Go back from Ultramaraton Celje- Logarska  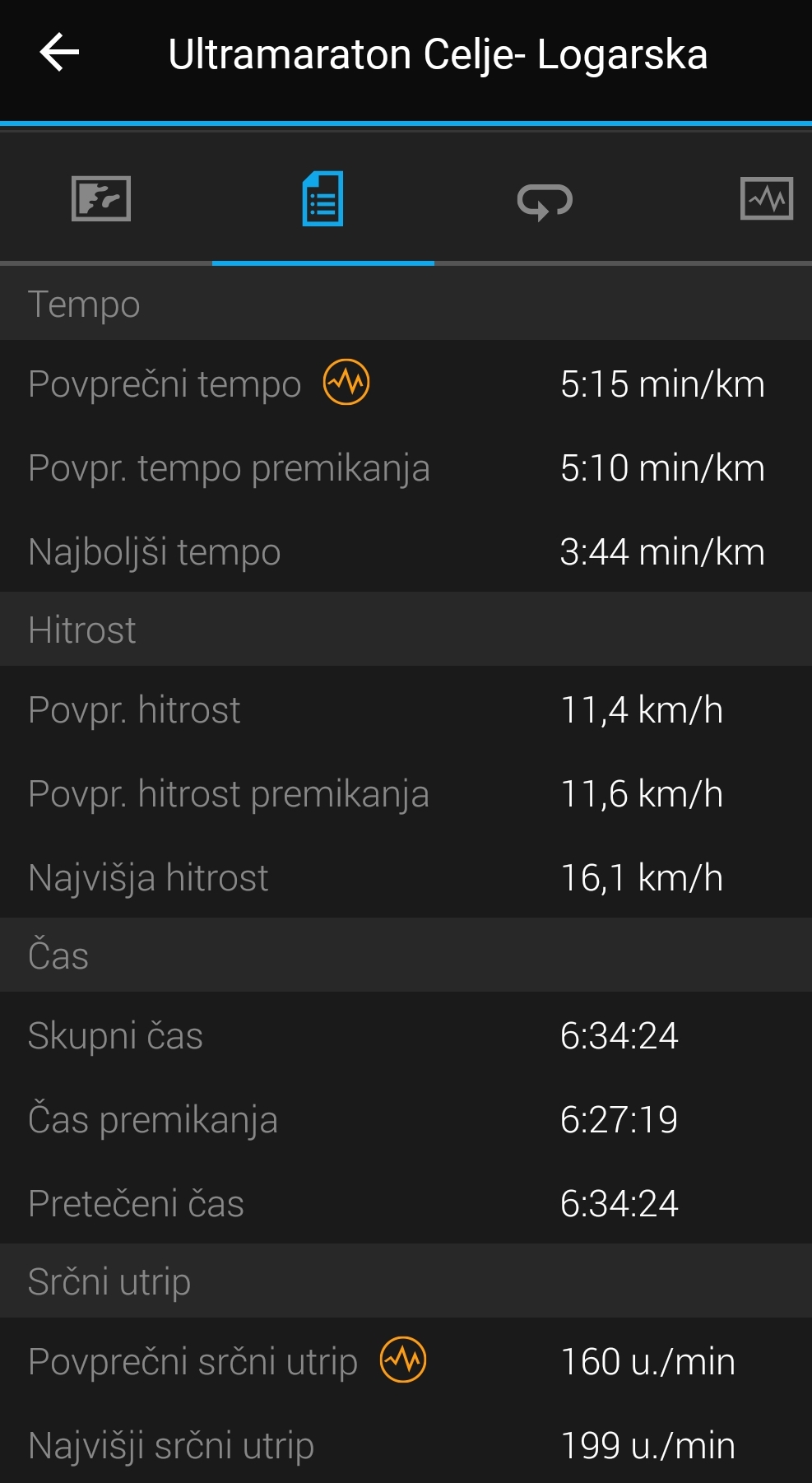tap(59, 53)
